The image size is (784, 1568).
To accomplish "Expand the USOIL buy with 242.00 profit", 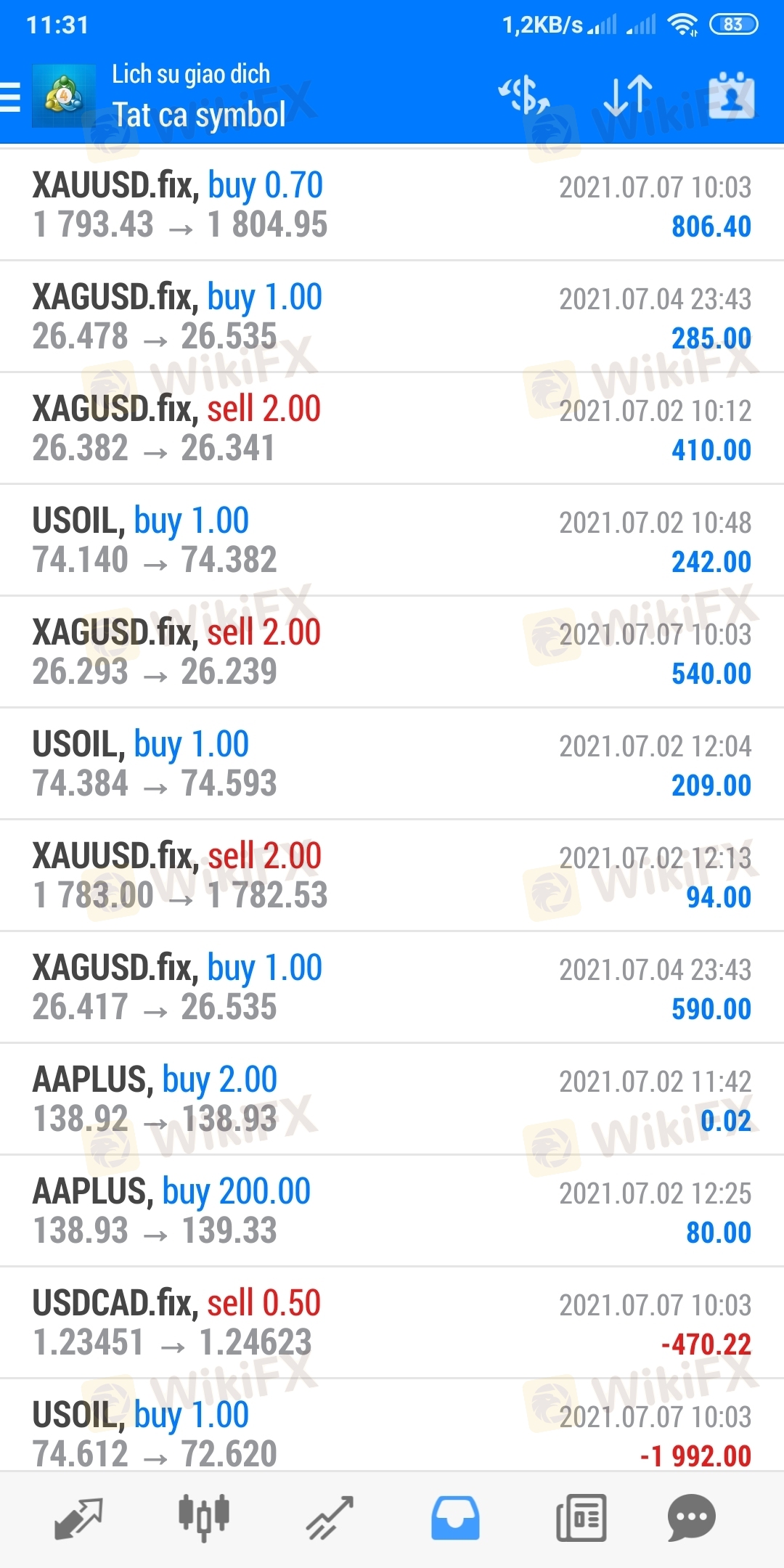I will pos(392,540).
